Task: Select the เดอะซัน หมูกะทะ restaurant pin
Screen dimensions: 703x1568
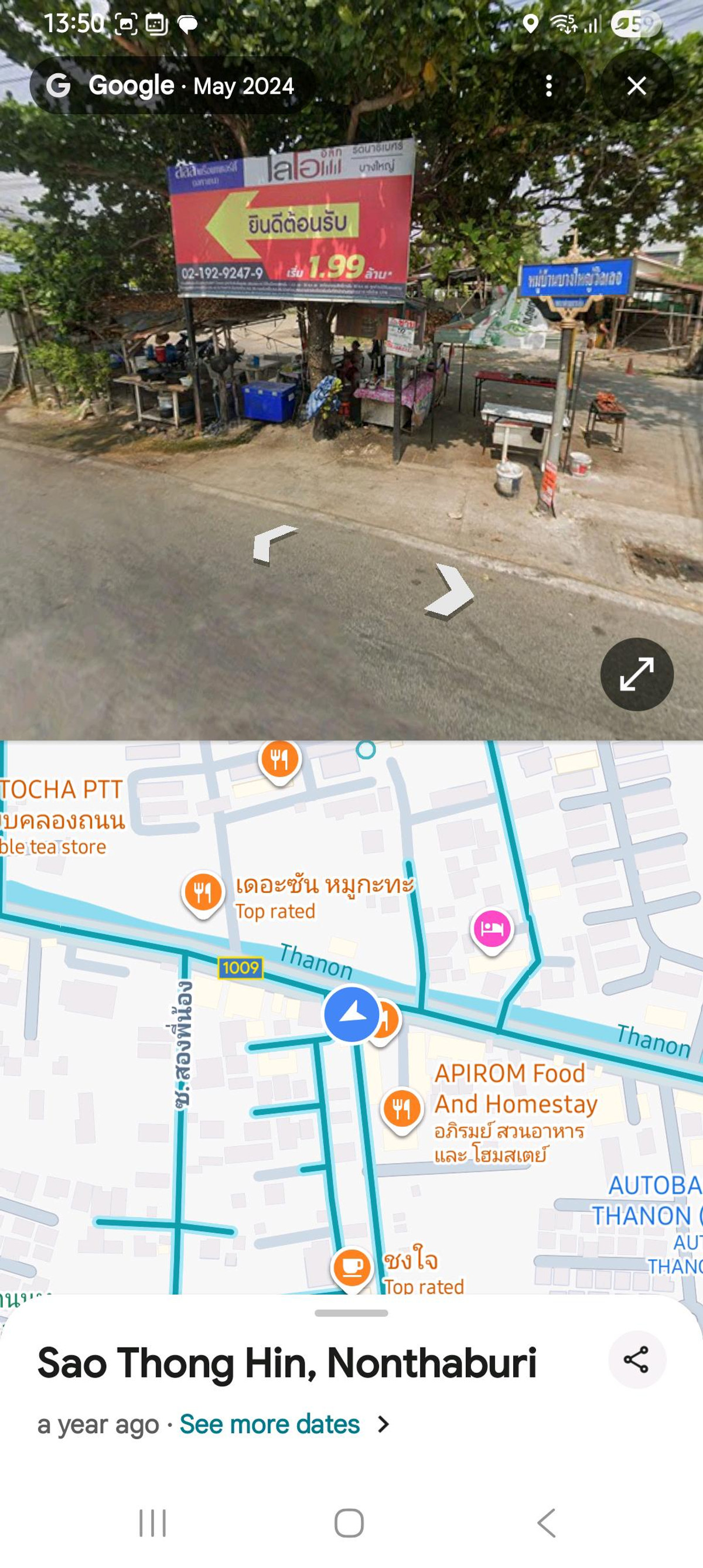Action: pyautogui.click(x=203, y=893)
